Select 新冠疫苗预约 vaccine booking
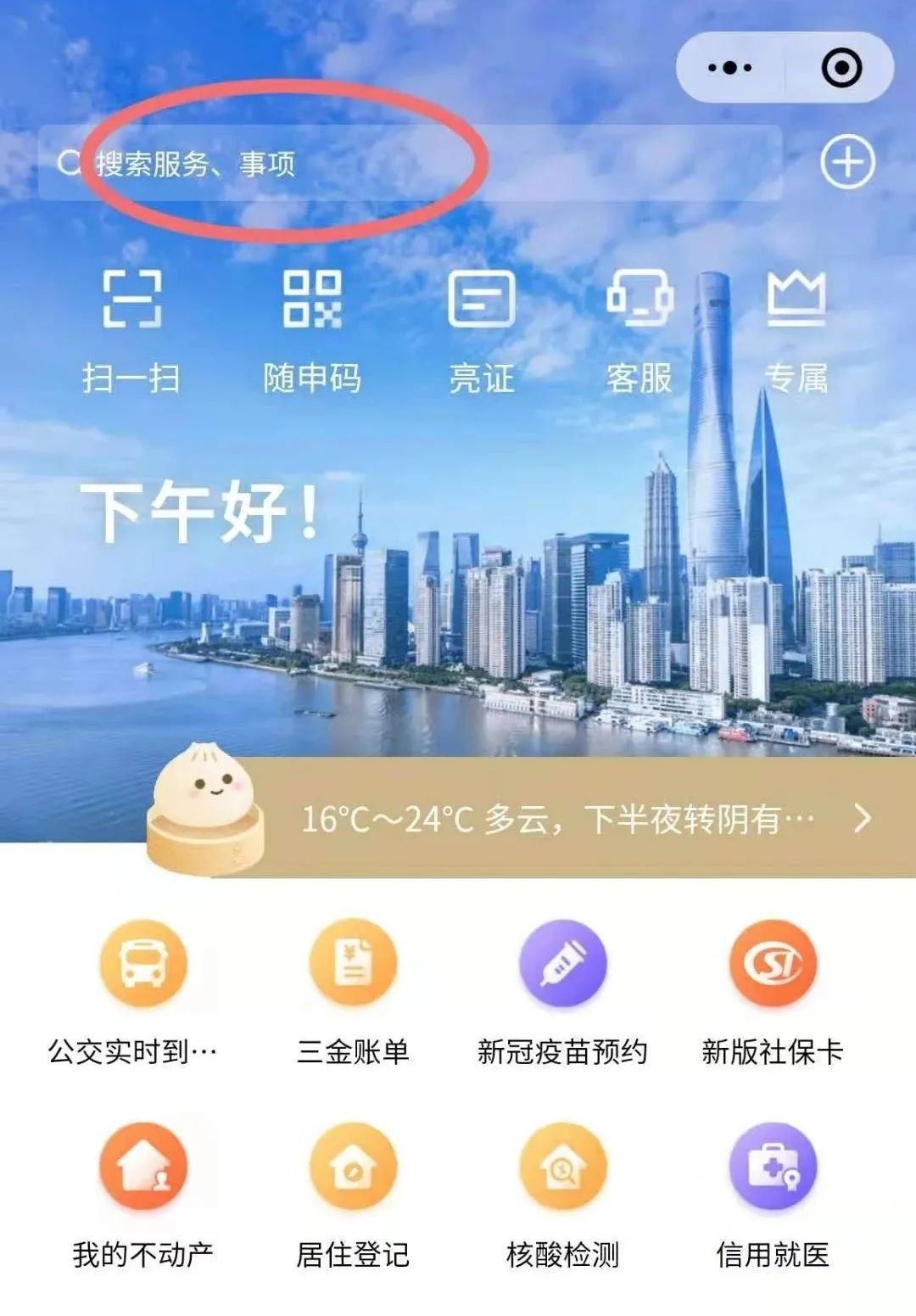Viewport: 916px width, 1316px height. coord(562,988)
